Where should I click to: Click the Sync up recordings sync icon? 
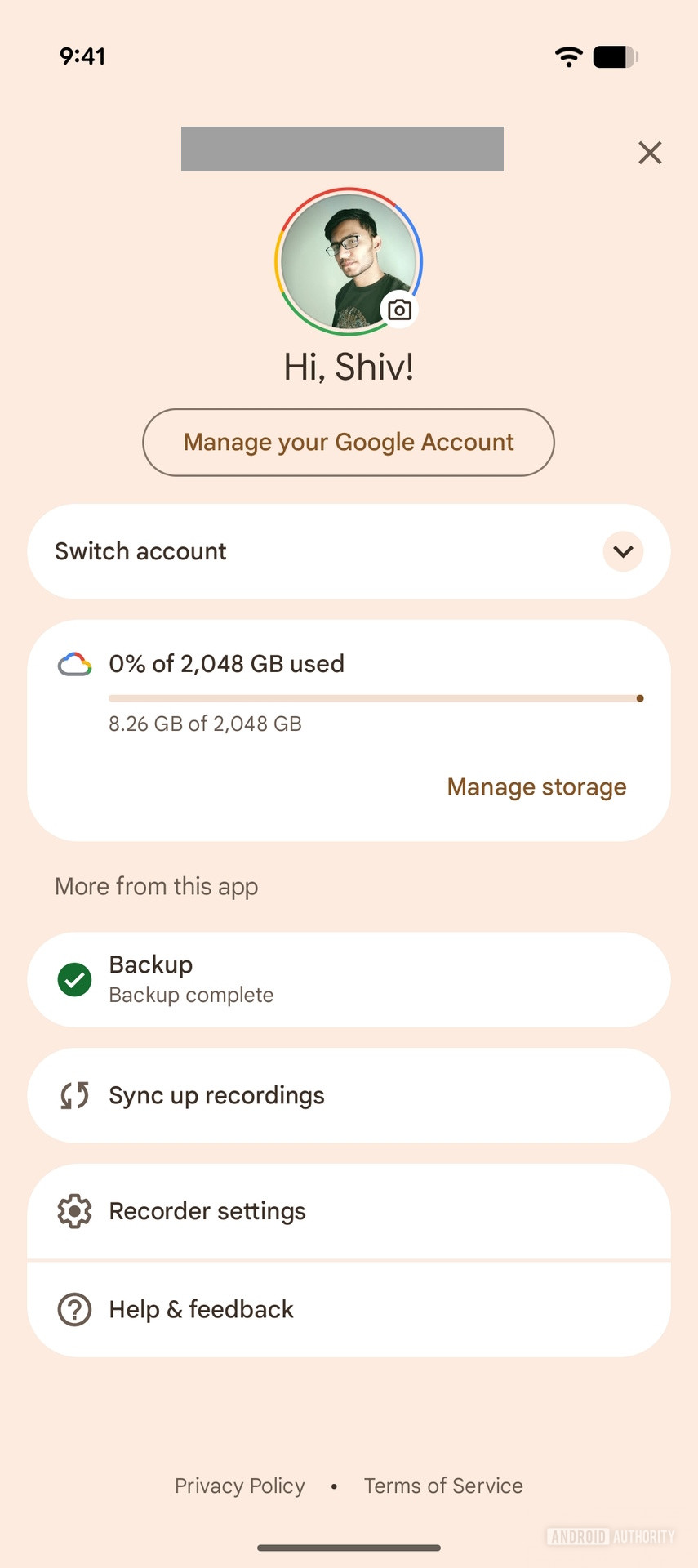coord(74,1095)
